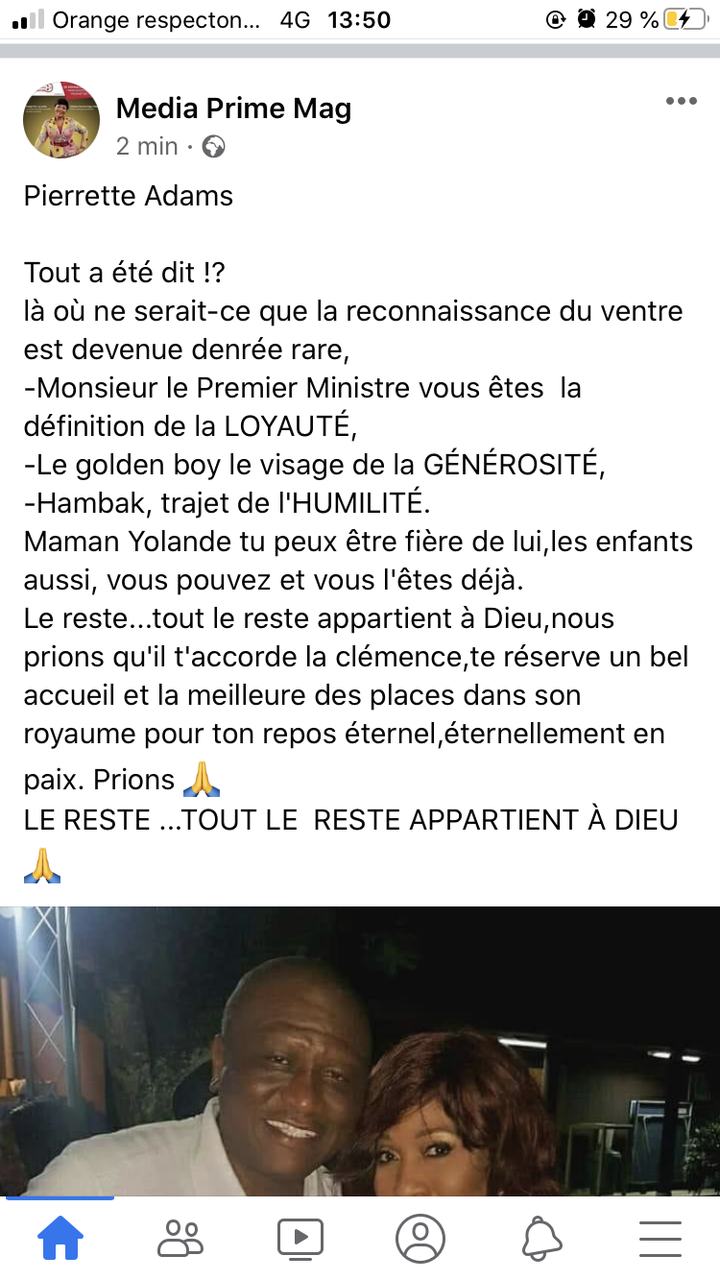The image size is (720, 1280).
Task: Open the photo attached to the post
Action: pyautogui.click(x=360, y=1050)
